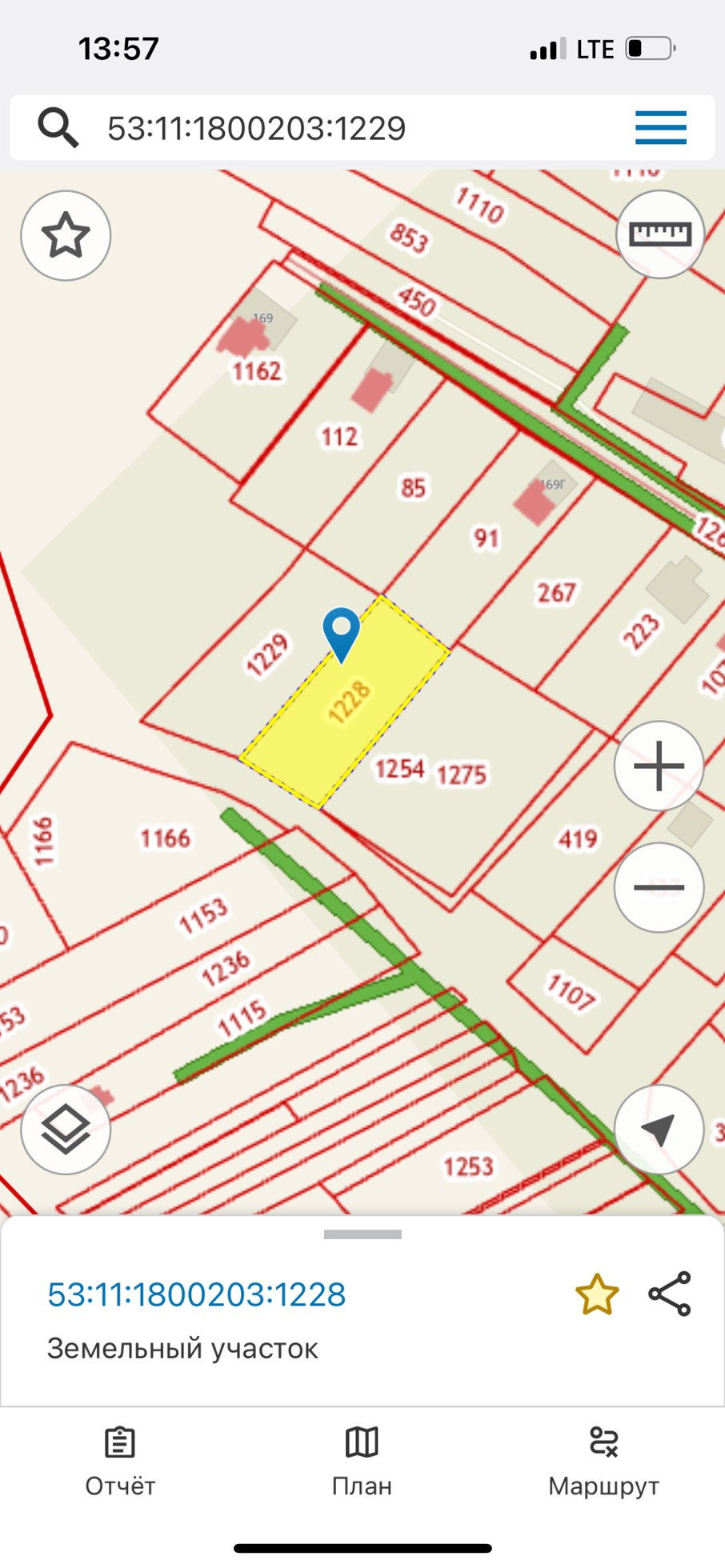Screen dimensions: 725x1568
Task: Open the ruler measurement tool
Action: pyautogui.click(x=659, y=234)
